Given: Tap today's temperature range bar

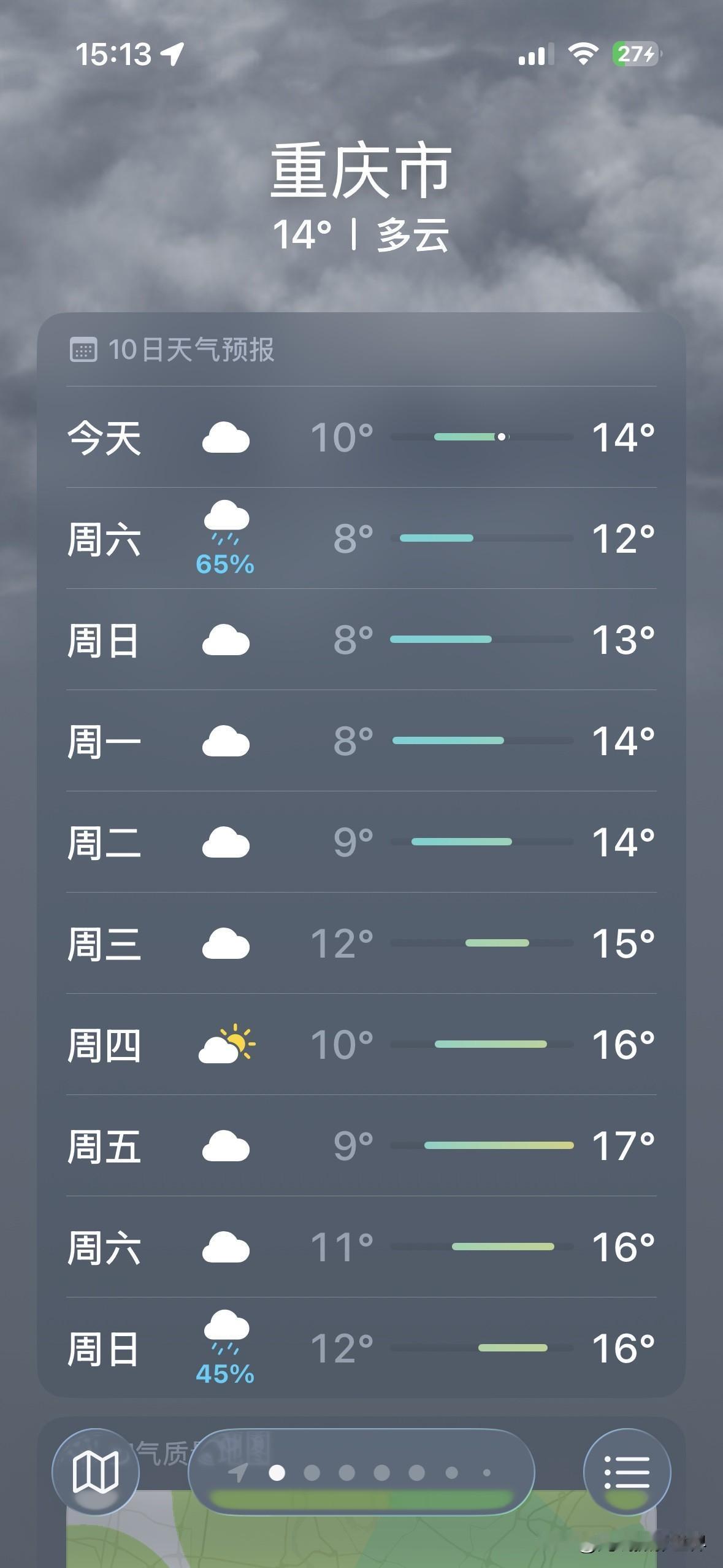Looking at the screenshot, I should [x=481, y=436].
